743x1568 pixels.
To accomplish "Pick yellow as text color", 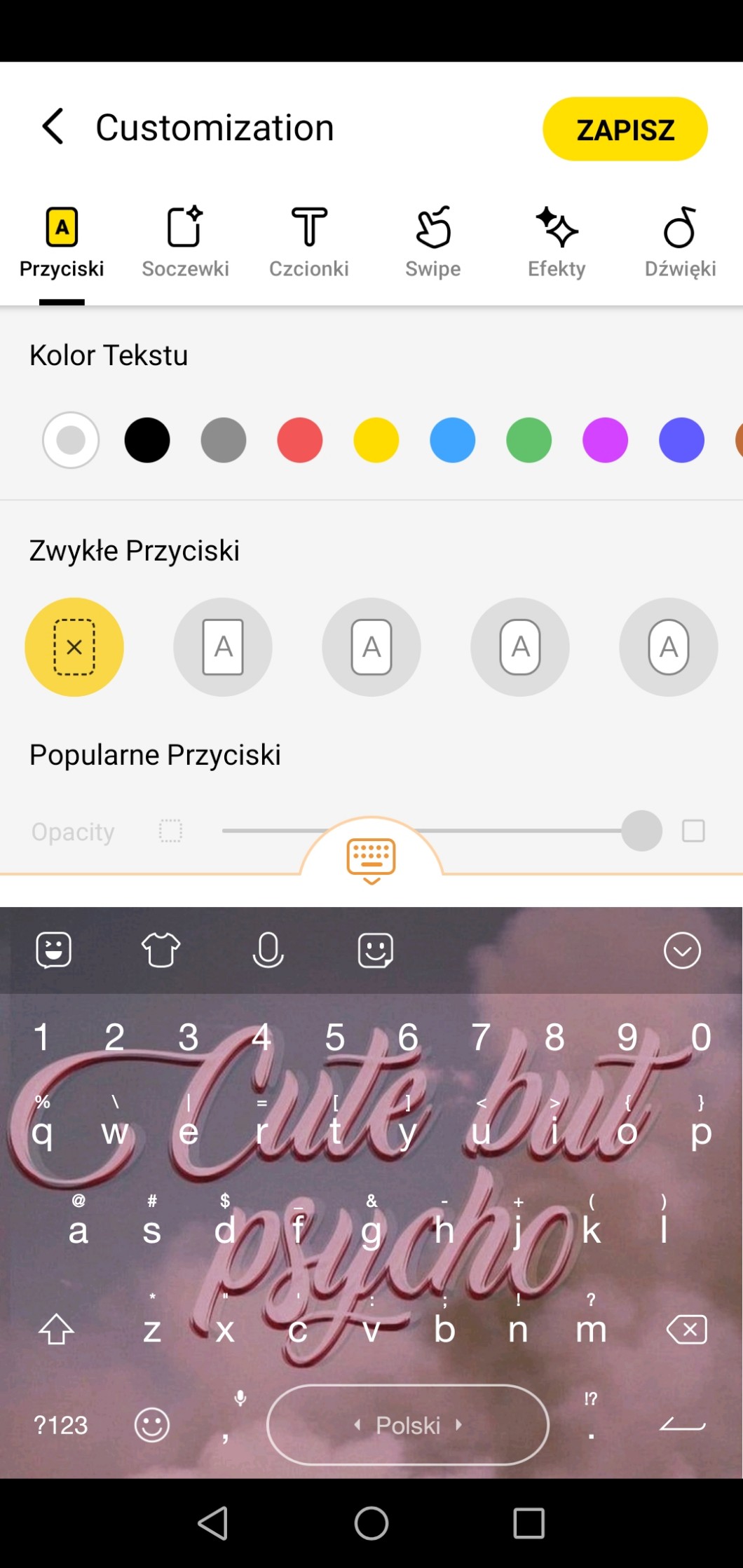I will coord(376,440).
